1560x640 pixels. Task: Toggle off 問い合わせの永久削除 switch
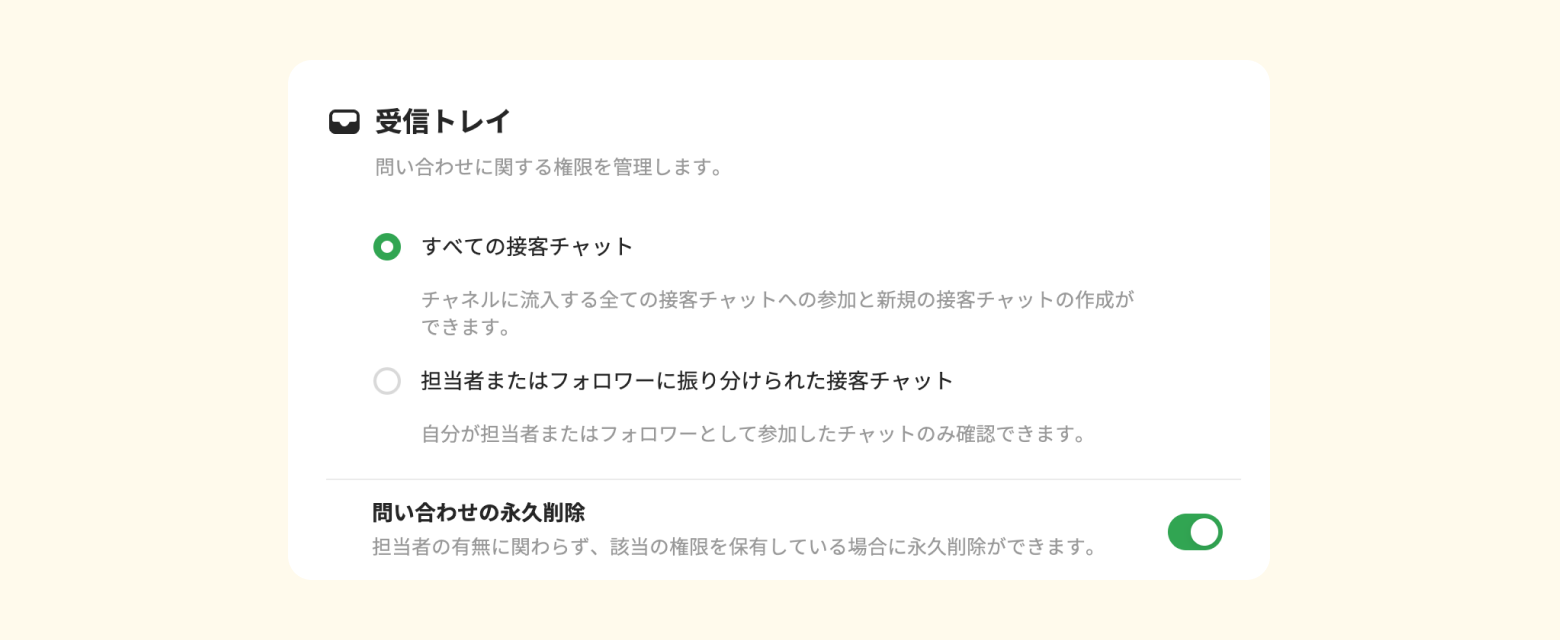[1194, 532]
